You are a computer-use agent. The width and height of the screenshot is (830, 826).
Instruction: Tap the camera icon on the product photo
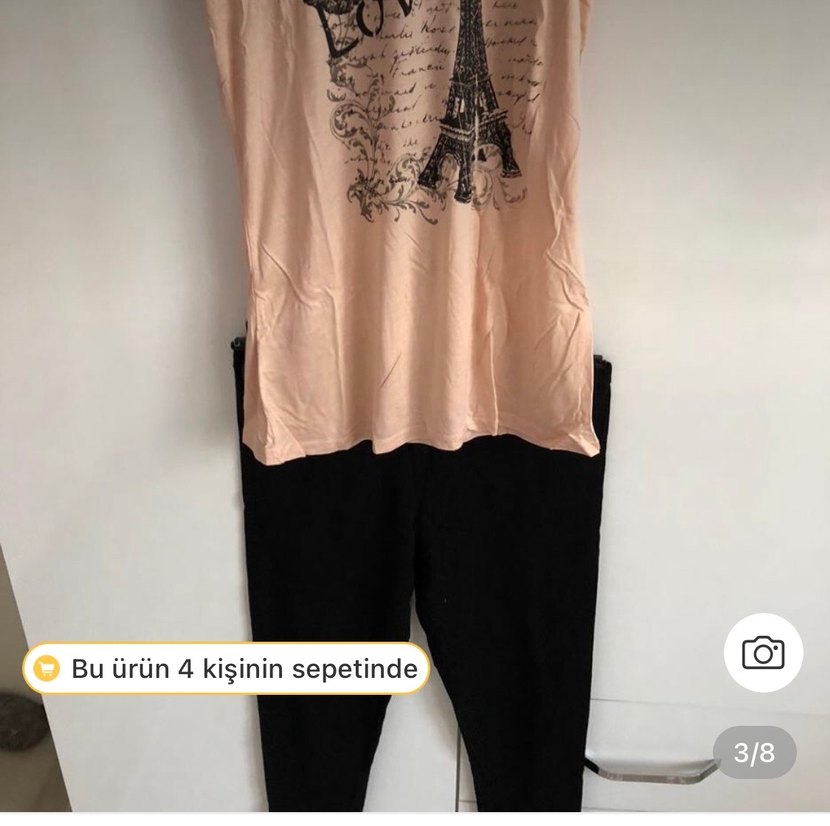click(763, 653)
